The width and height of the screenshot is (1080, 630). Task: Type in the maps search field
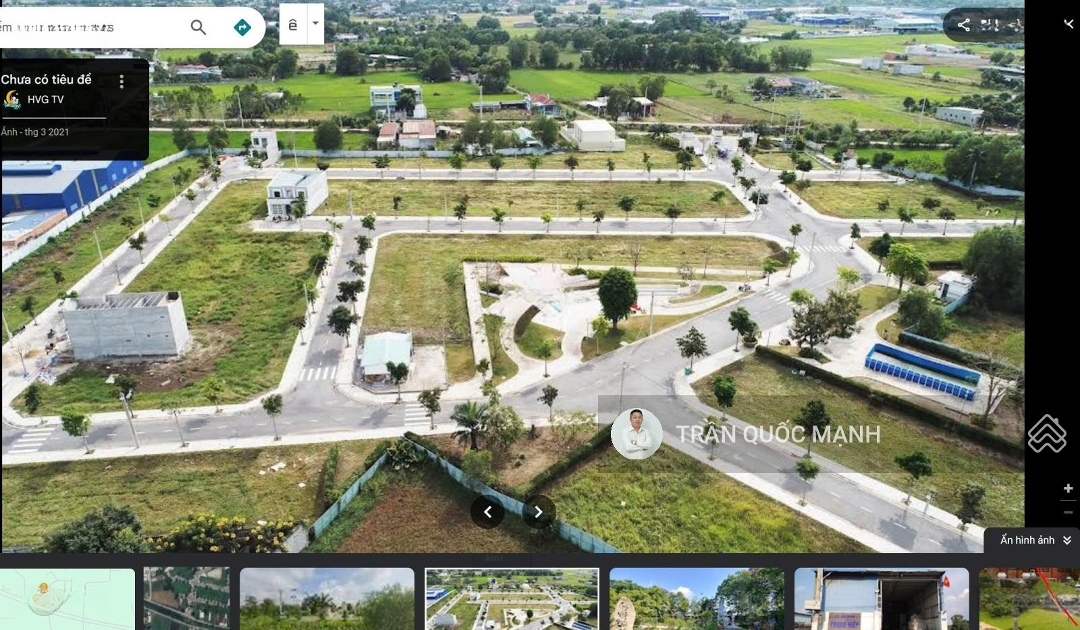(x=90, y=27)
